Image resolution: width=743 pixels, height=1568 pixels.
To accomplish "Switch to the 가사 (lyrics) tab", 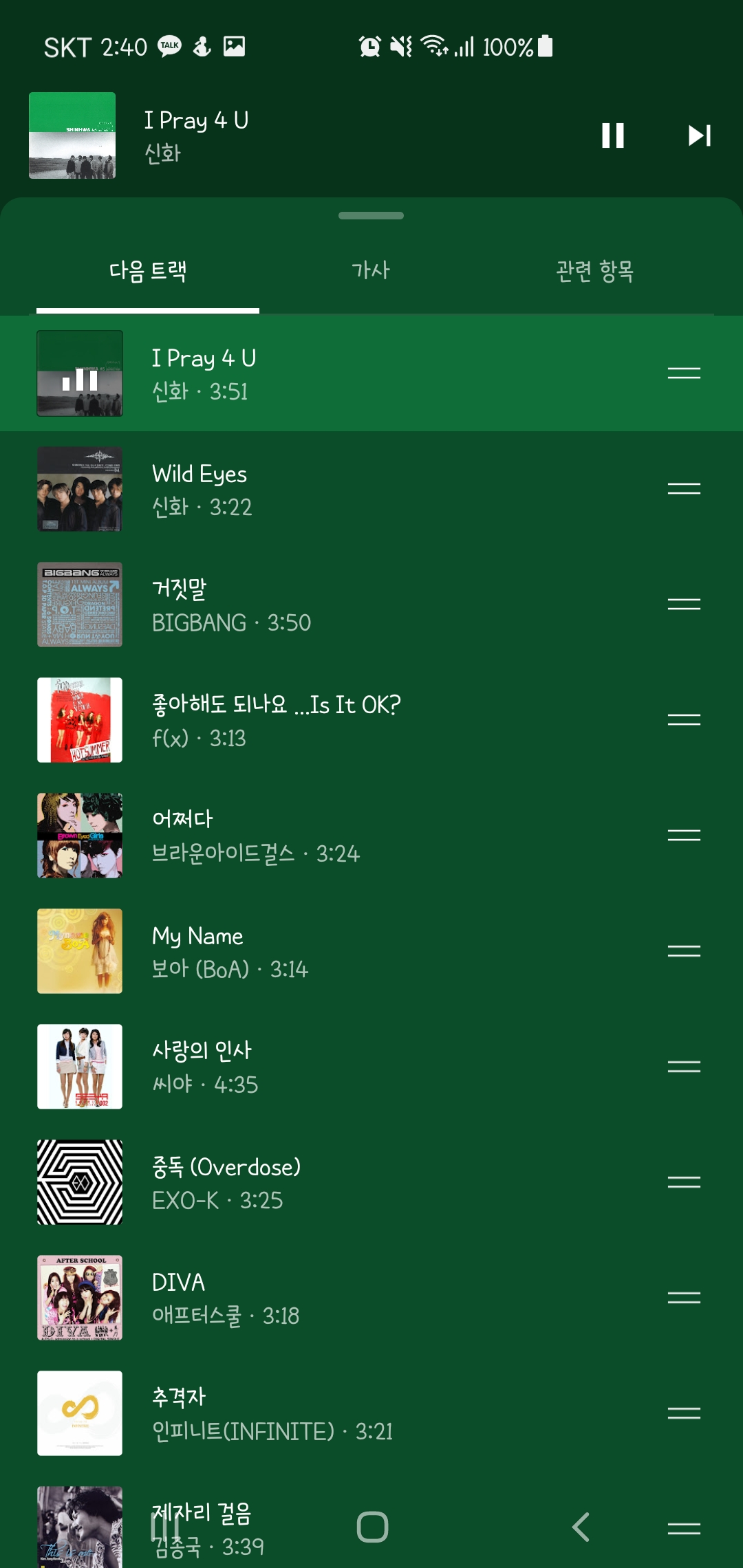I will click(x=371, y=270).
